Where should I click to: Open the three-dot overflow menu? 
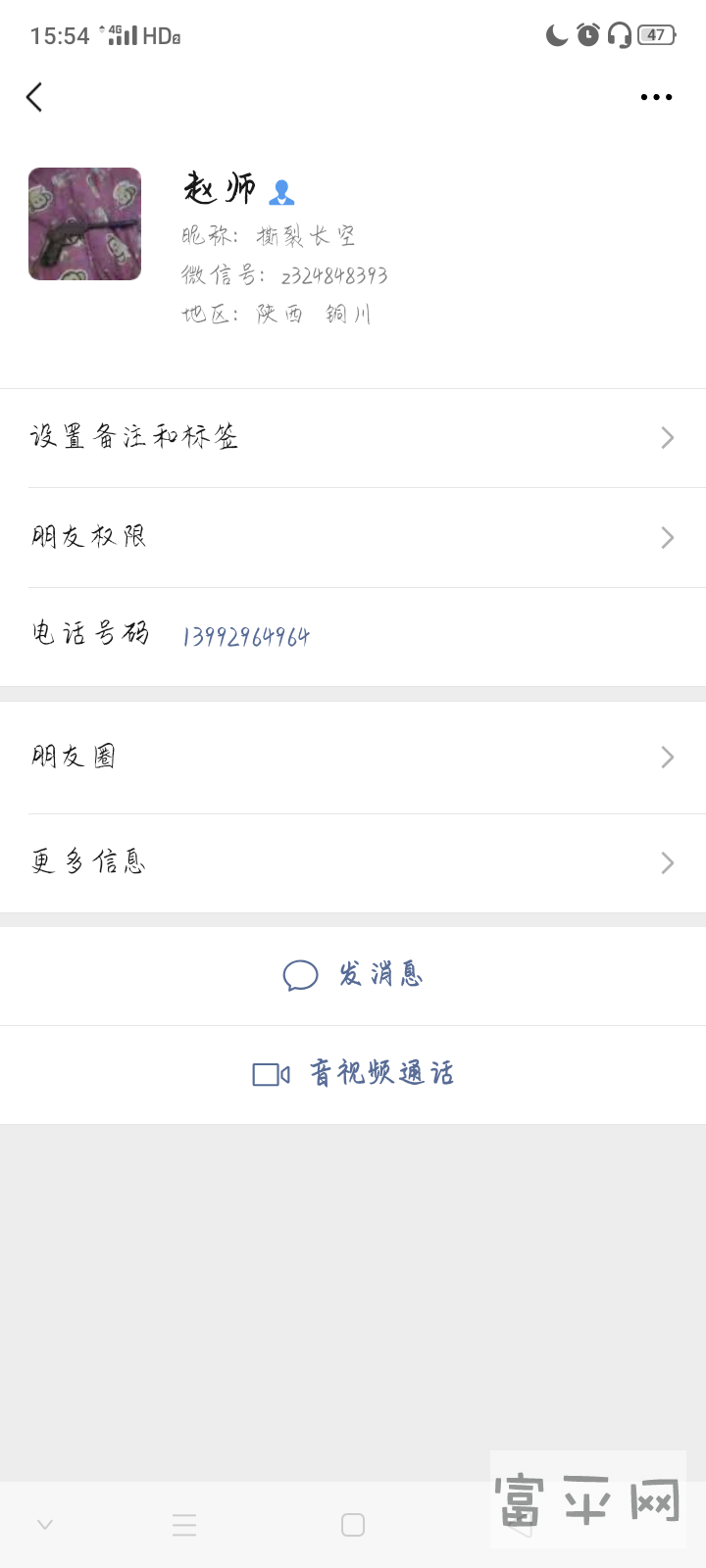(656, 97)
